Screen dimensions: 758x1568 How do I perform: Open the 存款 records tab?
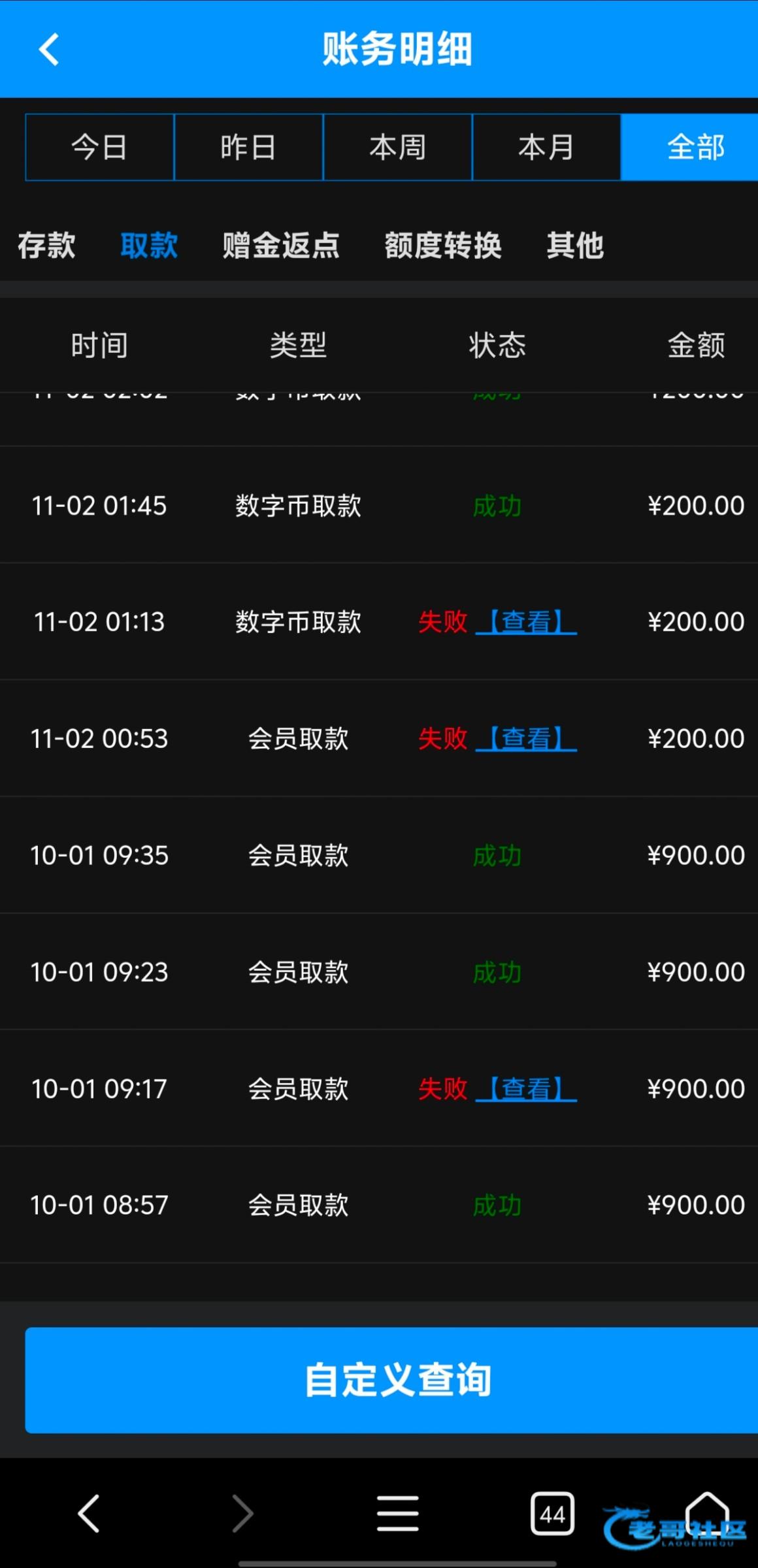46,246
